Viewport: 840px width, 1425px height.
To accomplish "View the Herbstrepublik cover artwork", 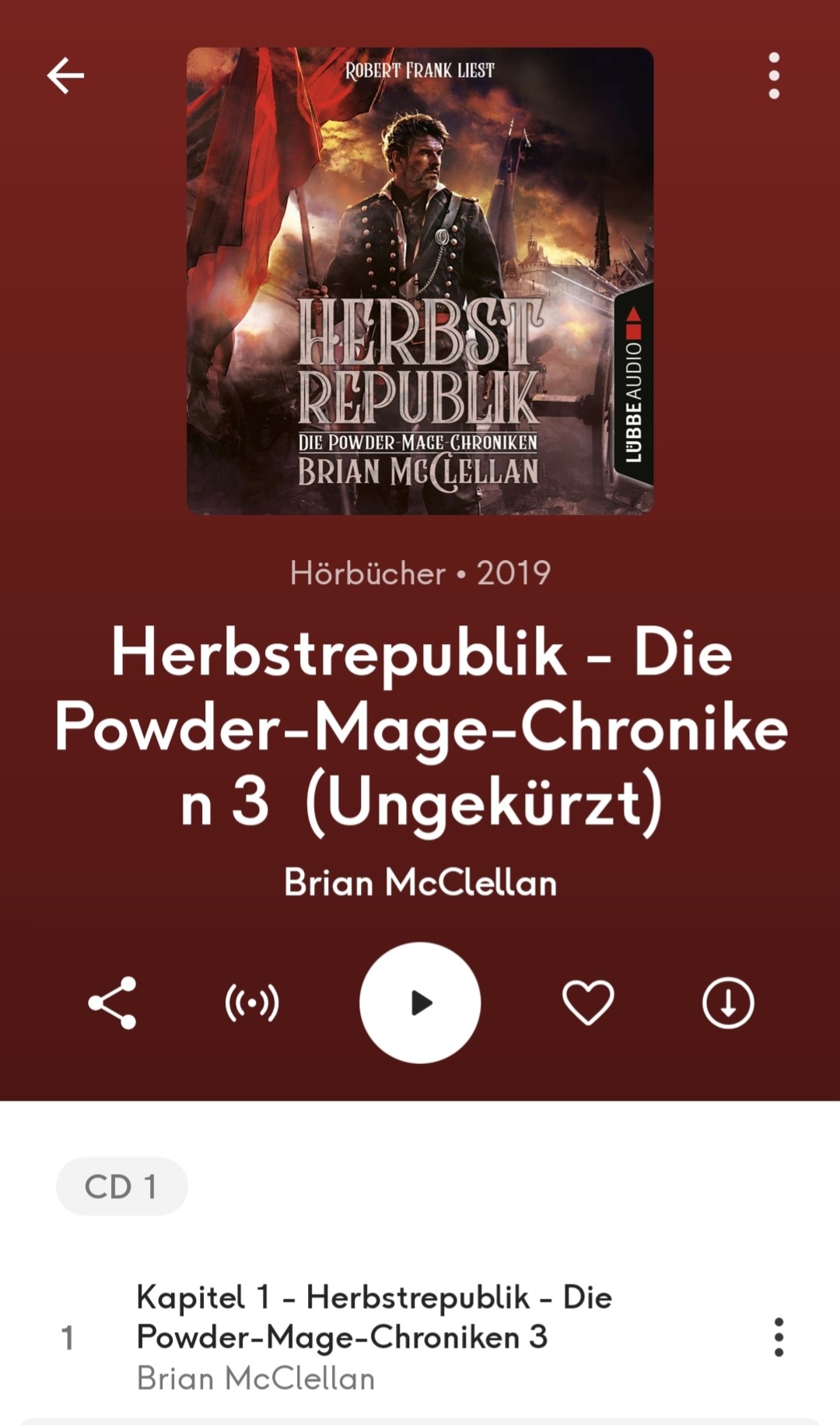I will coord(420,281).
